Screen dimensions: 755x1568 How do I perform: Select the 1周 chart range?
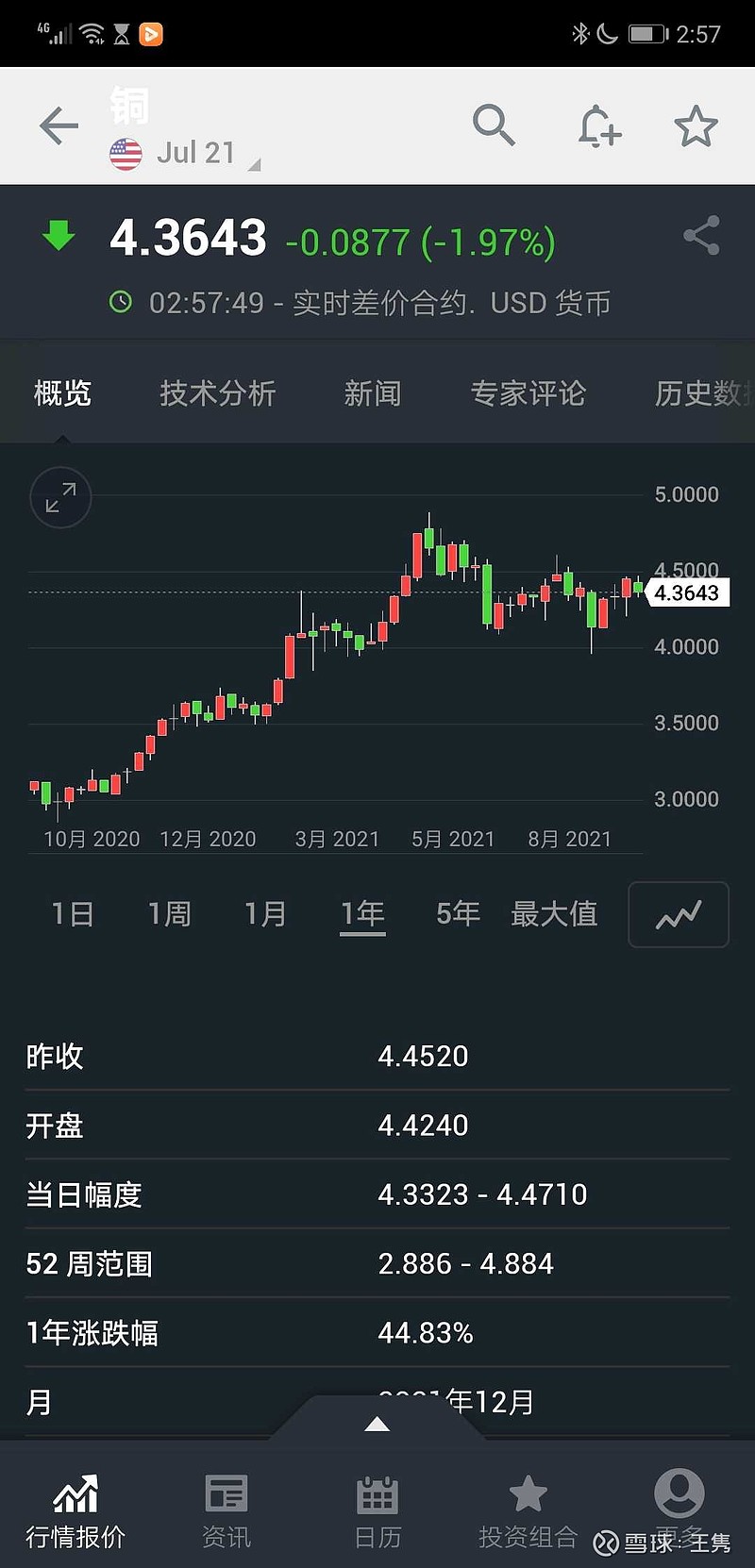(170, 913)
